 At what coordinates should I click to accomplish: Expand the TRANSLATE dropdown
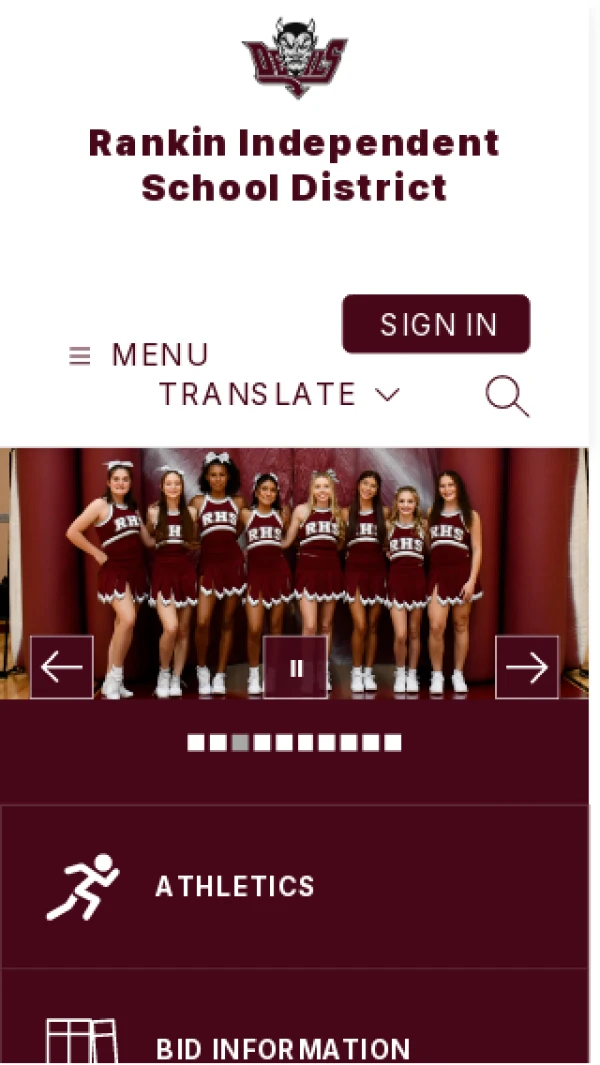(x=279, y=395)
